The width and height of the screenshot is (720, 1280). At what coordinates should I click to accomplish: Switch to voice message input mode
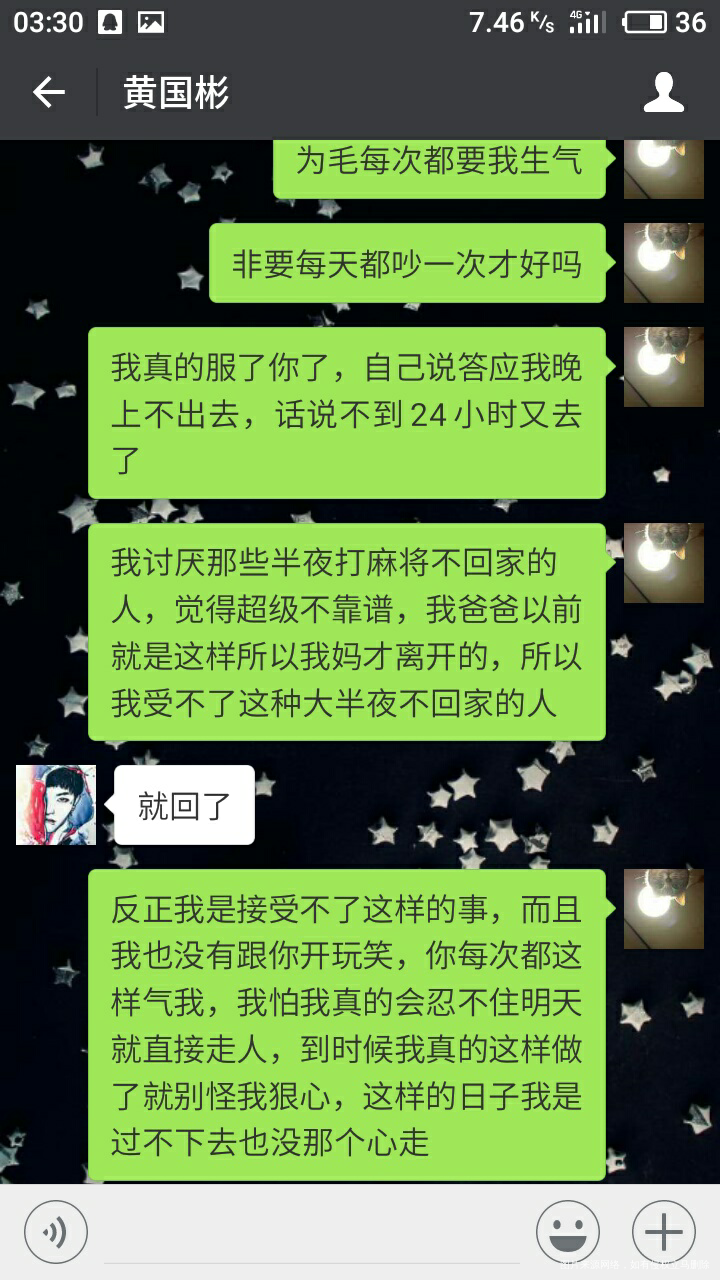56,1230
